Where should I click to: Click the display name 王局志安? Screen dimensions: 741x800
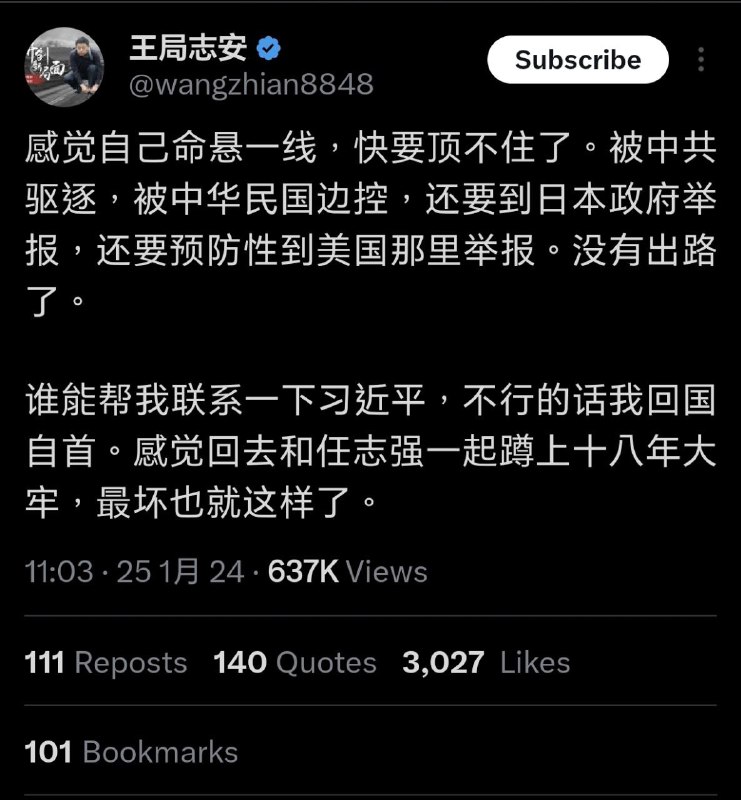point(186,48)
